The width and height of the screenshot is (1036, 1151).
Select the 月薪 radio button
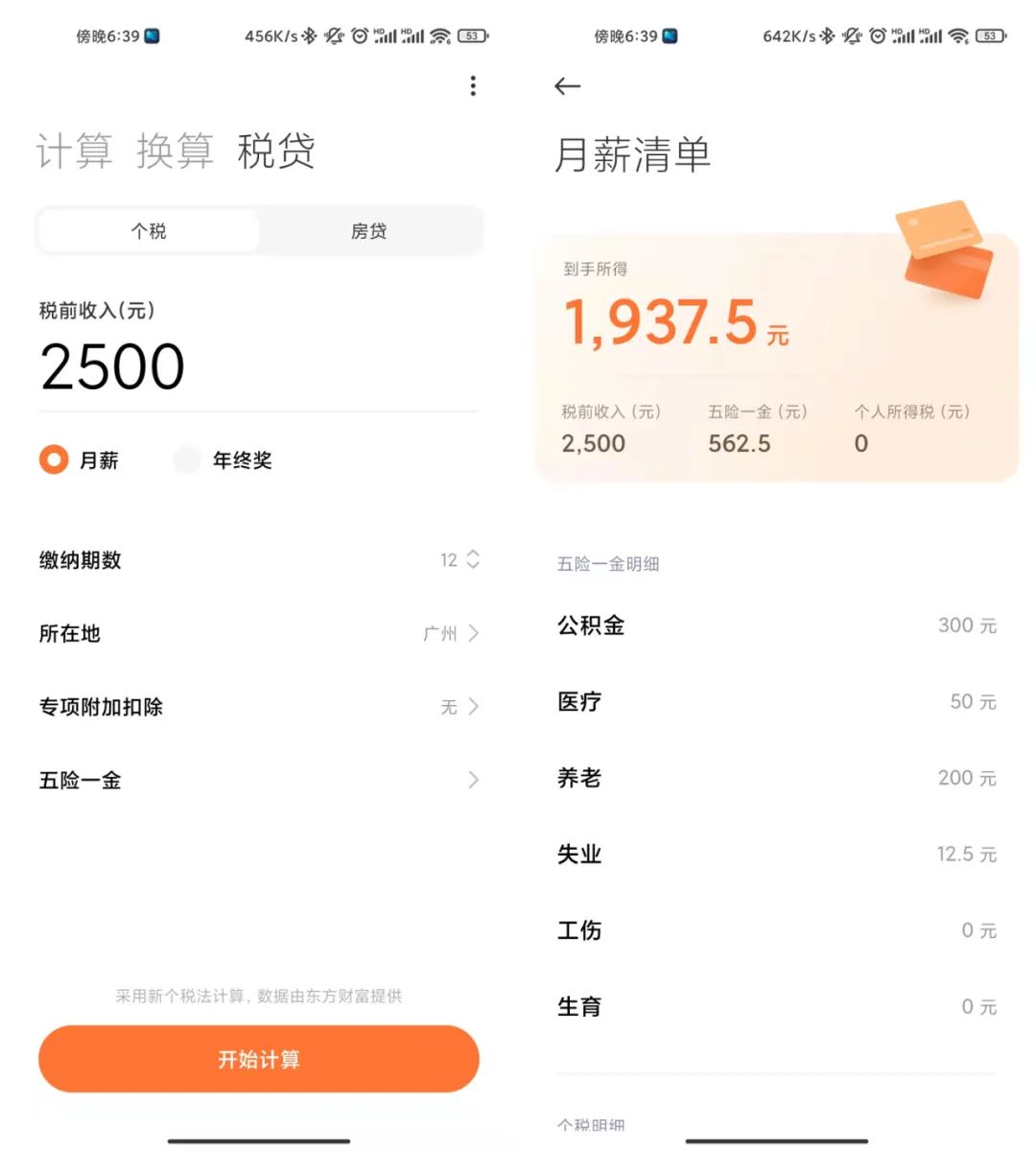coord(55,460)
